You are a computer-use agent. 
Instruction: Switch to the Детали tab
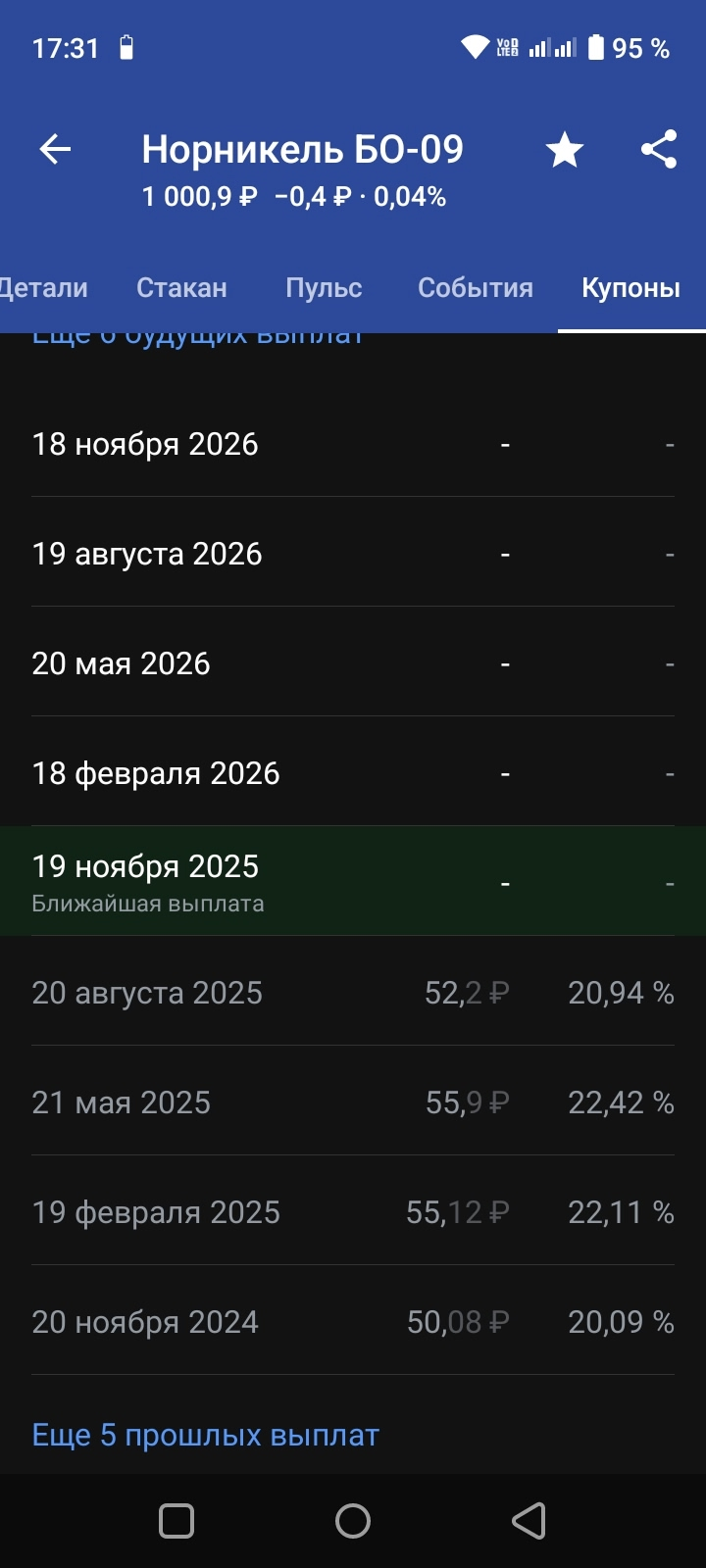point(43,288)
